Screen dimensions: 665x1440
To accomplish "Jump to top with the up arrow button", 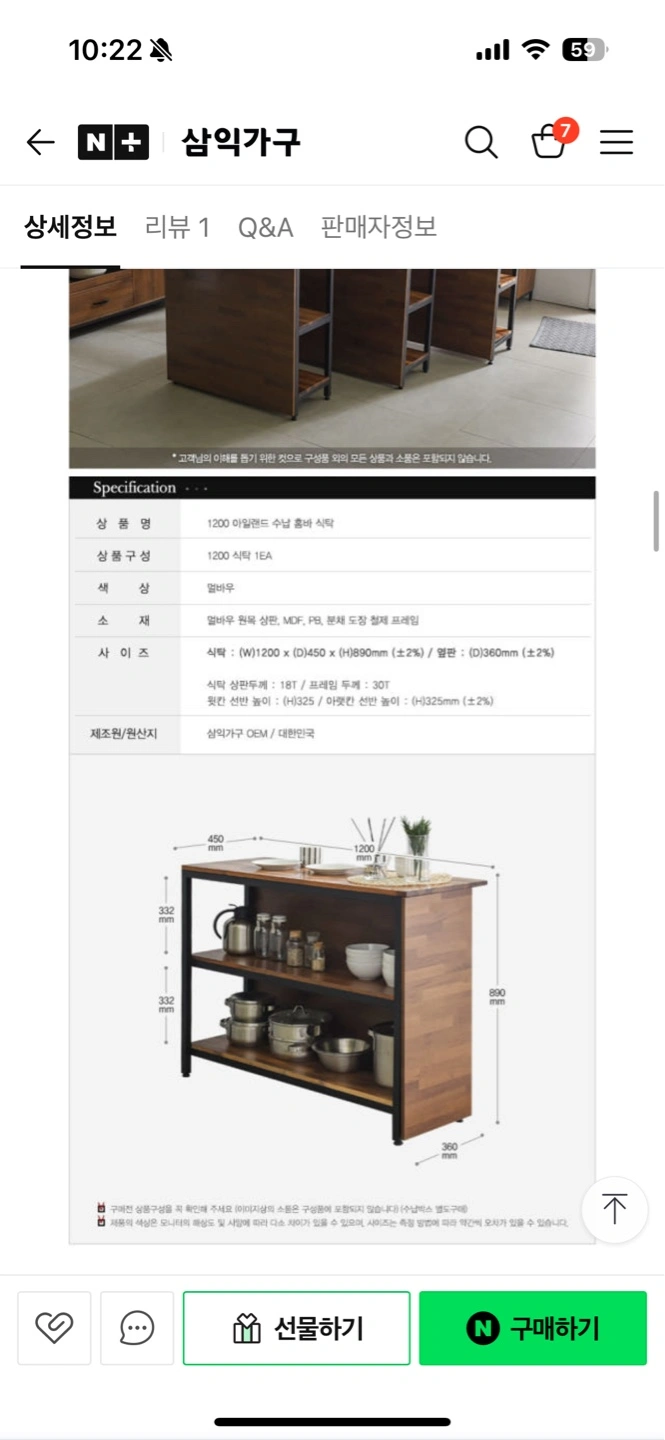I will coord(614,1209).
